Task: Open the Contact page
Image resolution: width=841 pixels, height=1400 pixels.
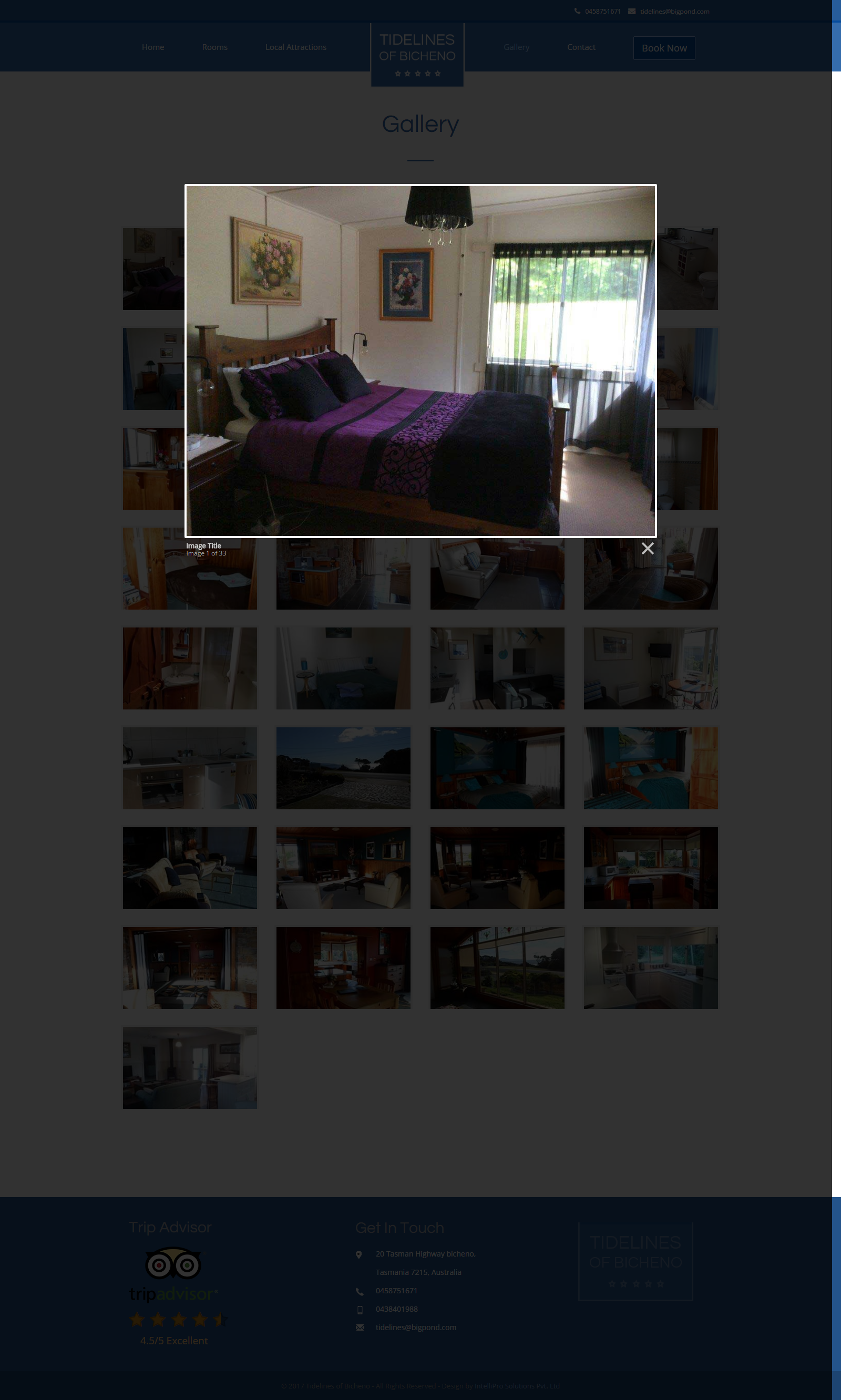Action: tap(581, 47)
